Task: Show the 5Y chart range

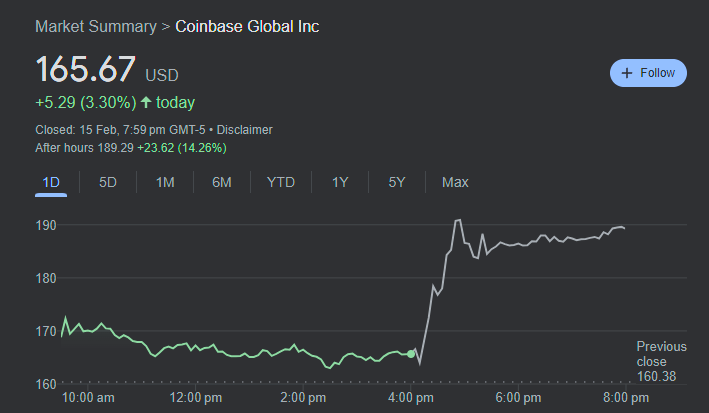Action: point(397,182)
